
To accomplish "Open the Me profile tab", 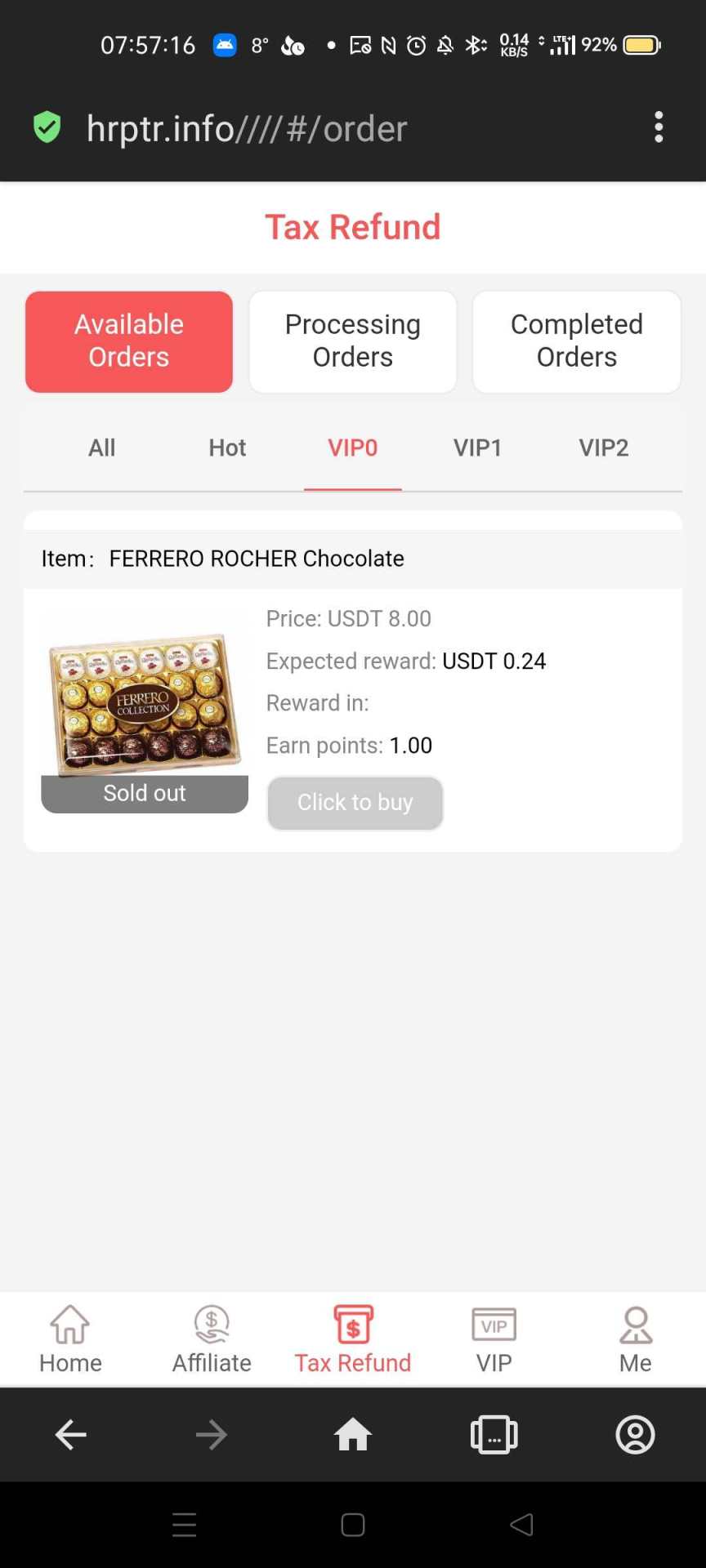I will [636, 1339].
